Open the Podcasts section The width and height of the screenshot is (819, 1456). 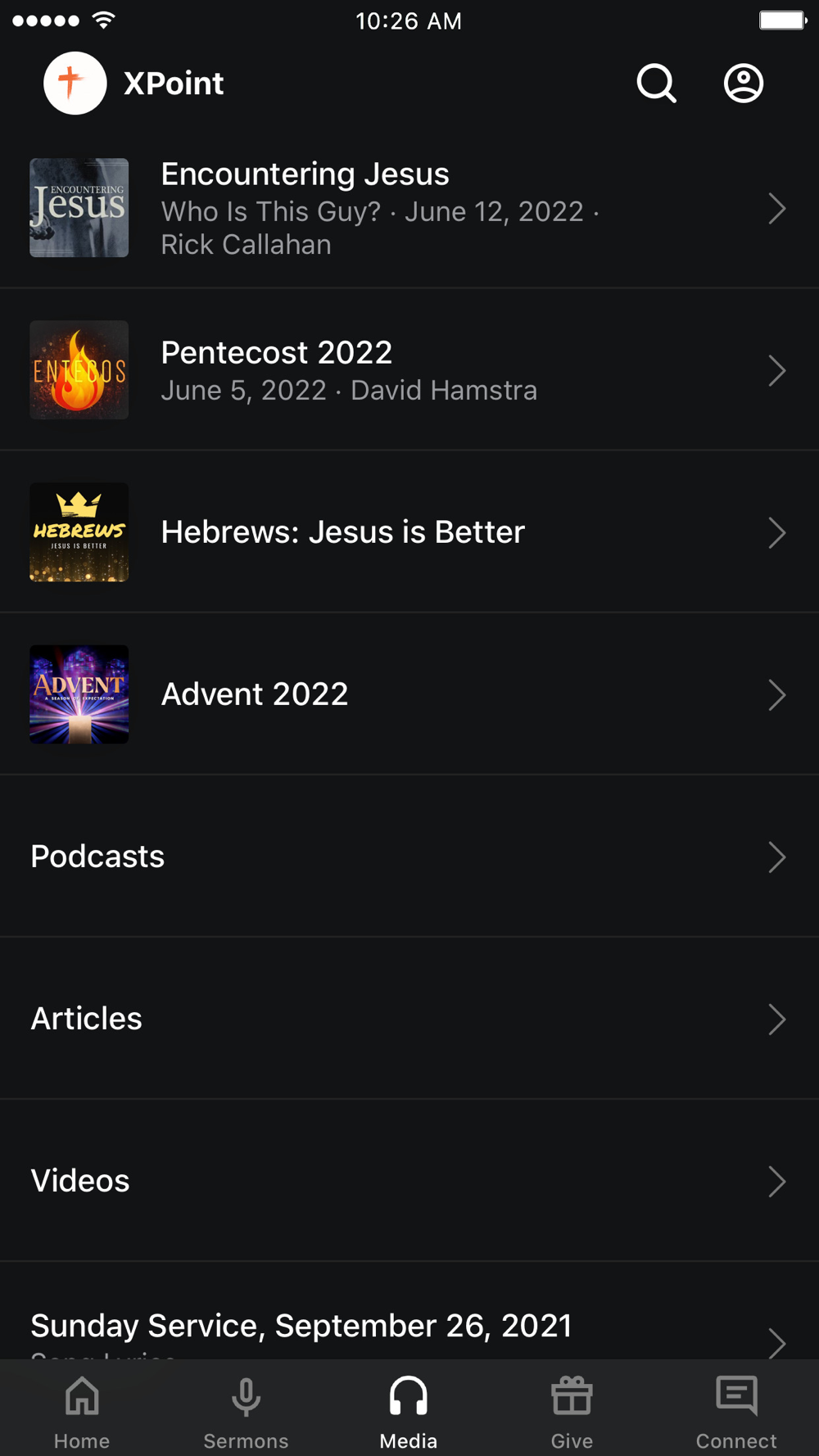click(x=409, y=857)
